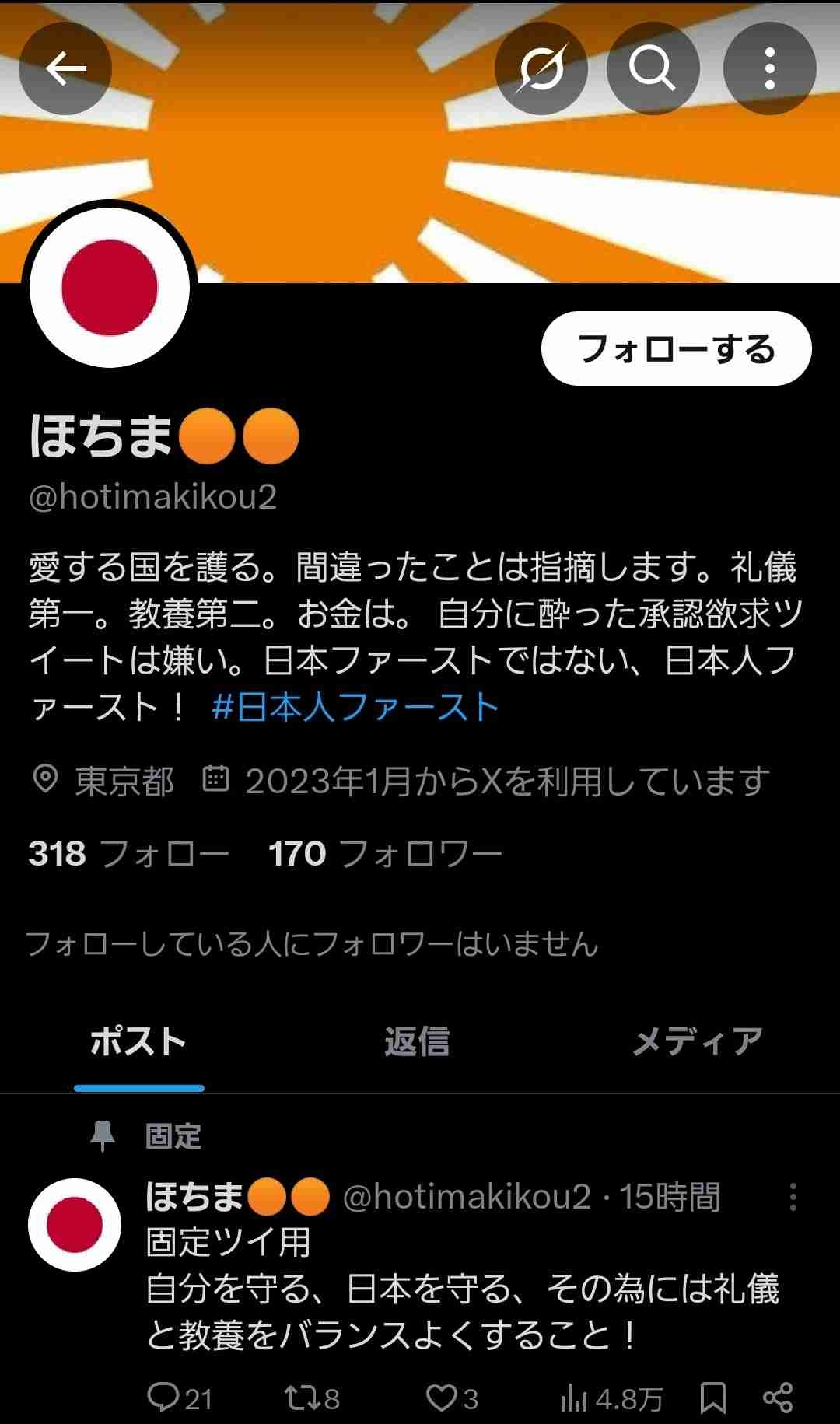View the 170 フォロワー list
Screen dimensions: 840x1424
385,854
